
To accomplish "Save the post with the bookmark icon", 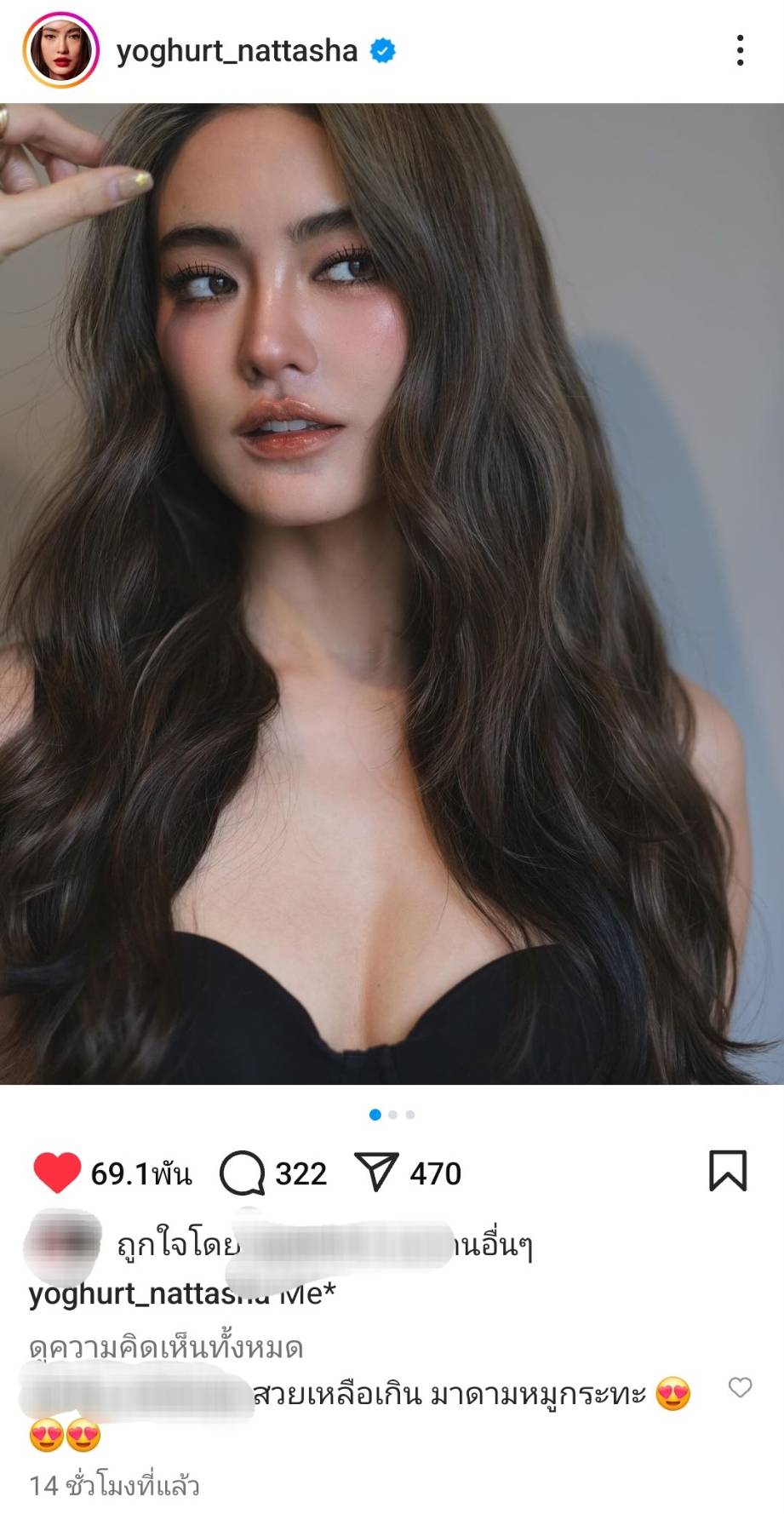I will coord(727,1171).
